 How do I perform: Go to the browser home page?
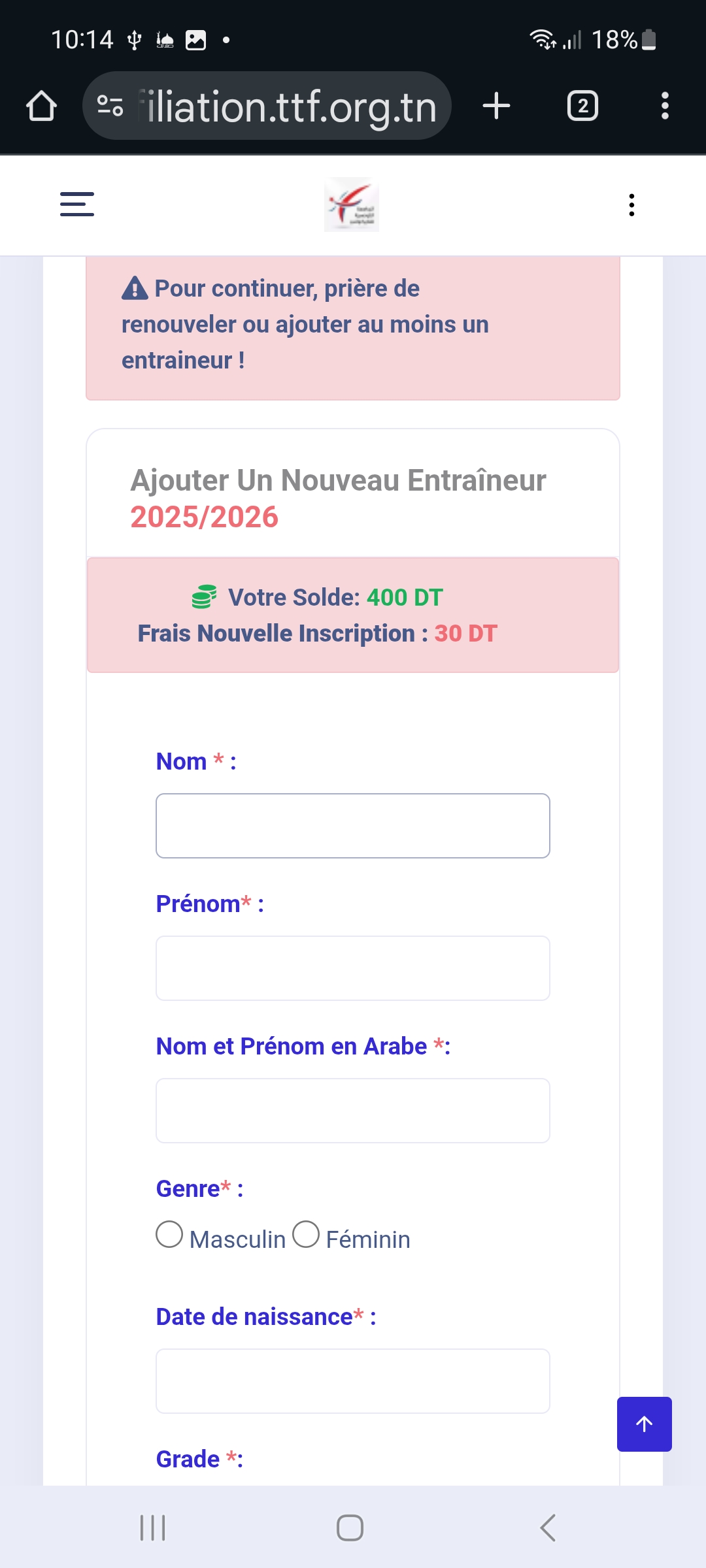[42, 106]
